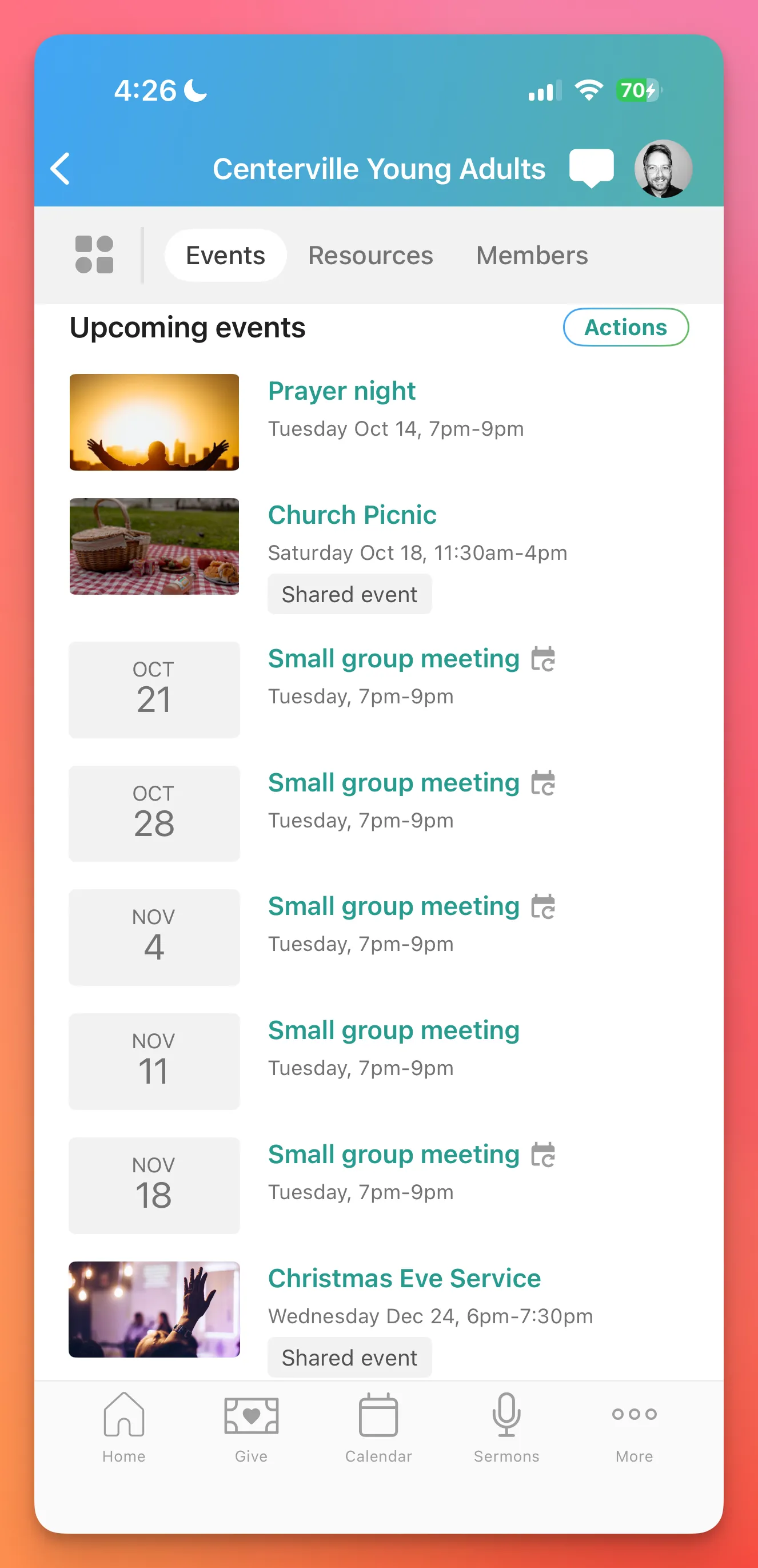
Task: Switch to the Resources tab
Action: tap(370, 256)
